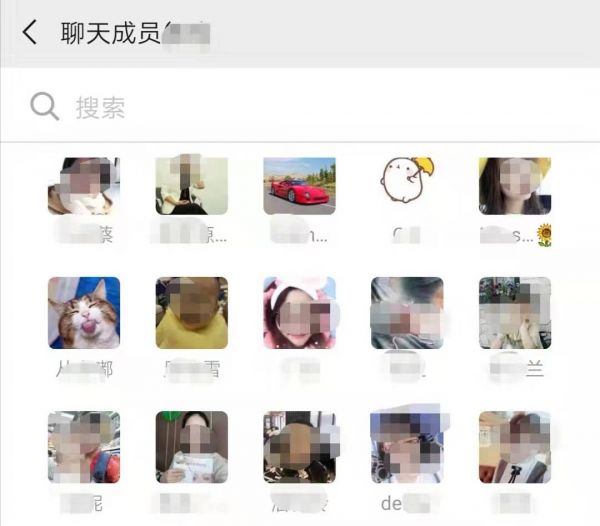Open the member with cartoon chick avatar
Image resolution: width=600 pixels, height=526 pixels.
[407, 186]
